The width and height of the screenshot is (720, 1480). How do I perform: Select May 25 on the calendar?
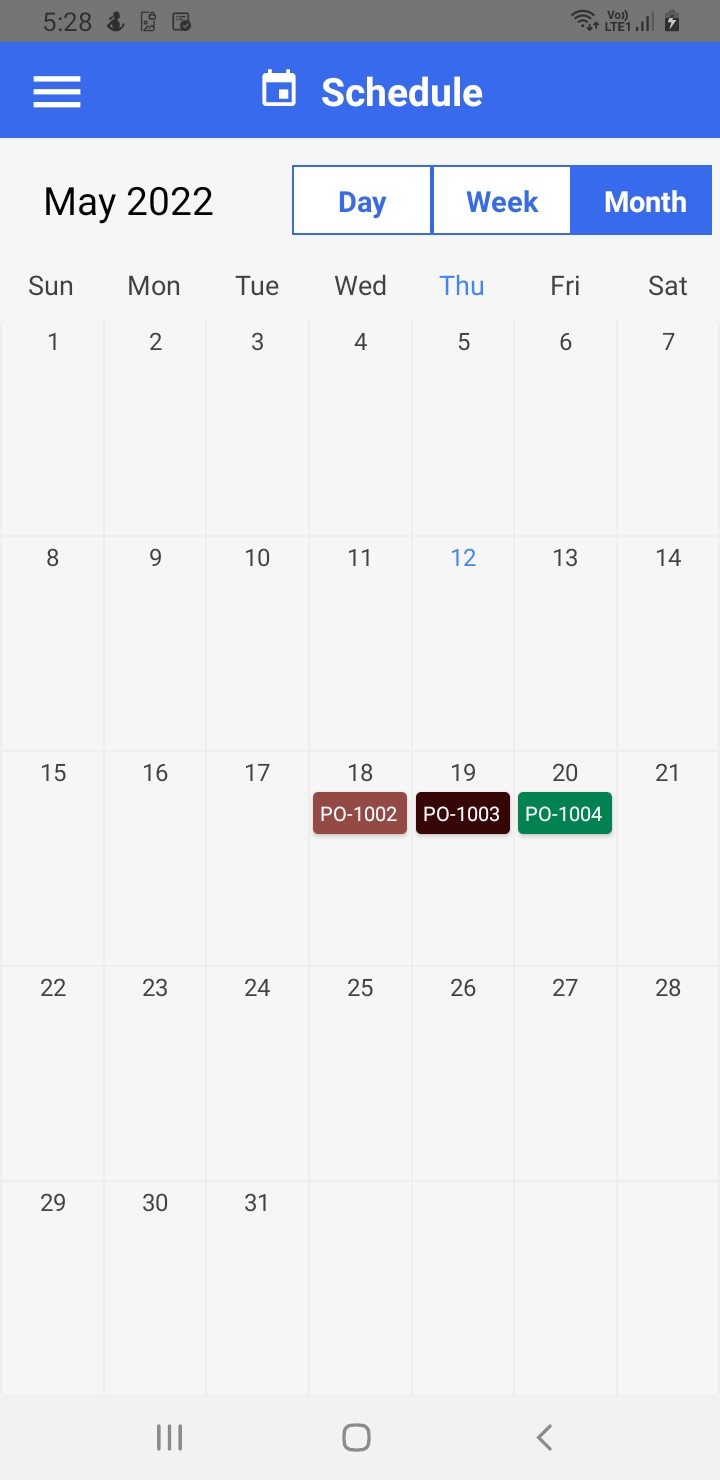point(360,1073)
